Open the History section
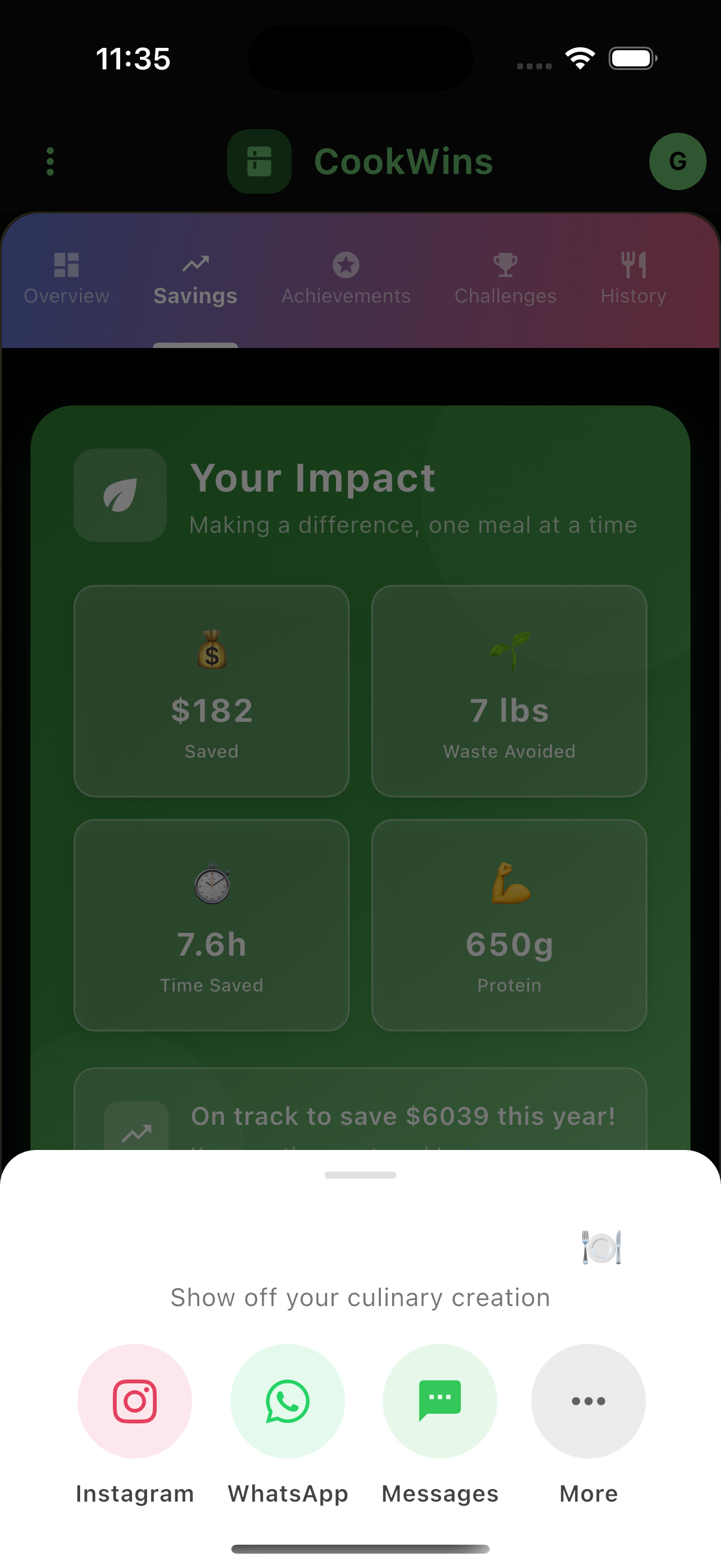 pyautogui.click(x=633, y=279)
